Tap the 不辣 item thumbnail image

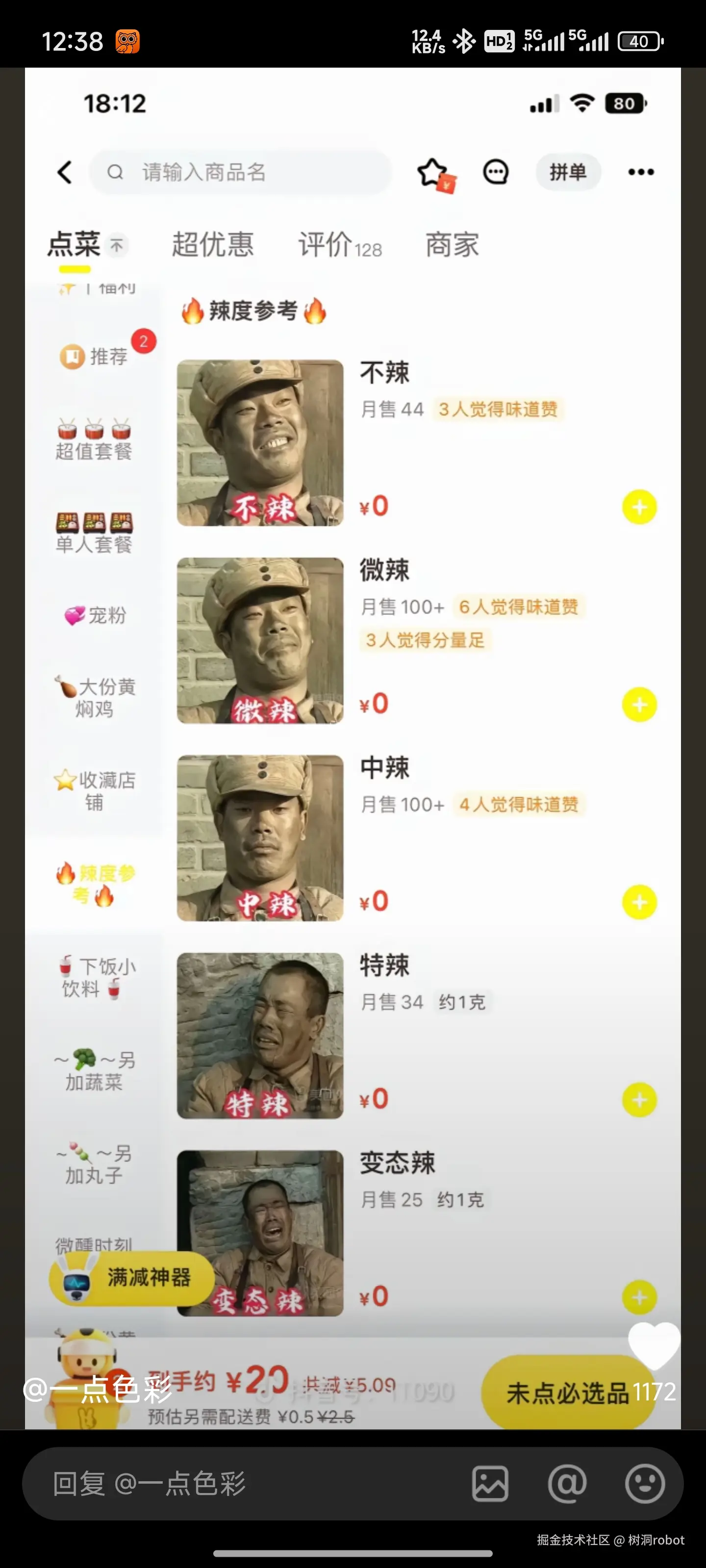tap(259, 443)
